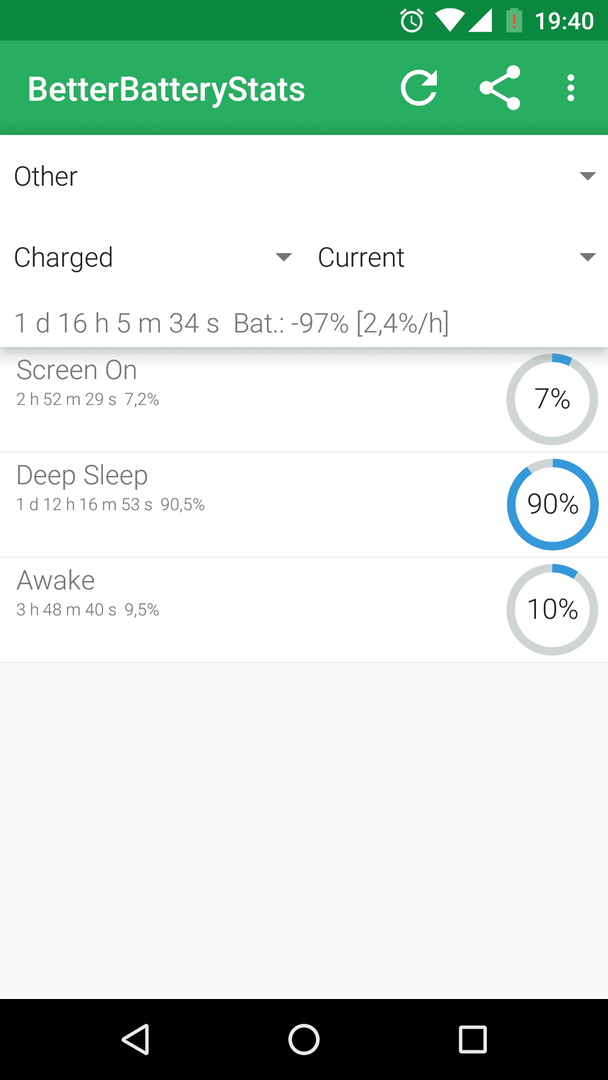Viewport: 608px width, 1080px height.
Task: Go back with the system back button
Action: [x=136, y=1039]
